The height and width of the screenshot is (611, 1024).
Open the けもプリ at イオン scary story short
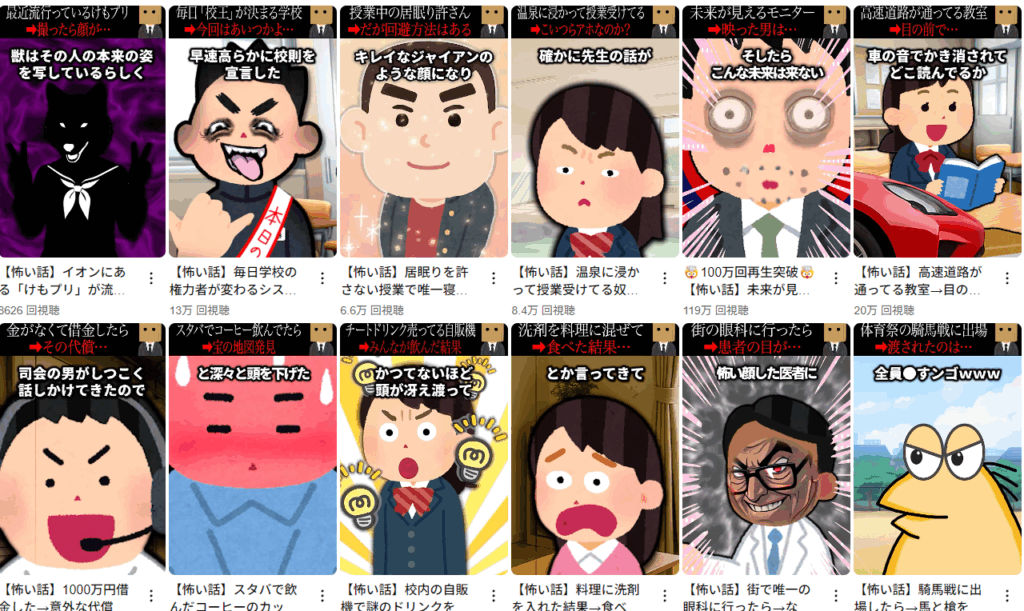pos(82,140)
